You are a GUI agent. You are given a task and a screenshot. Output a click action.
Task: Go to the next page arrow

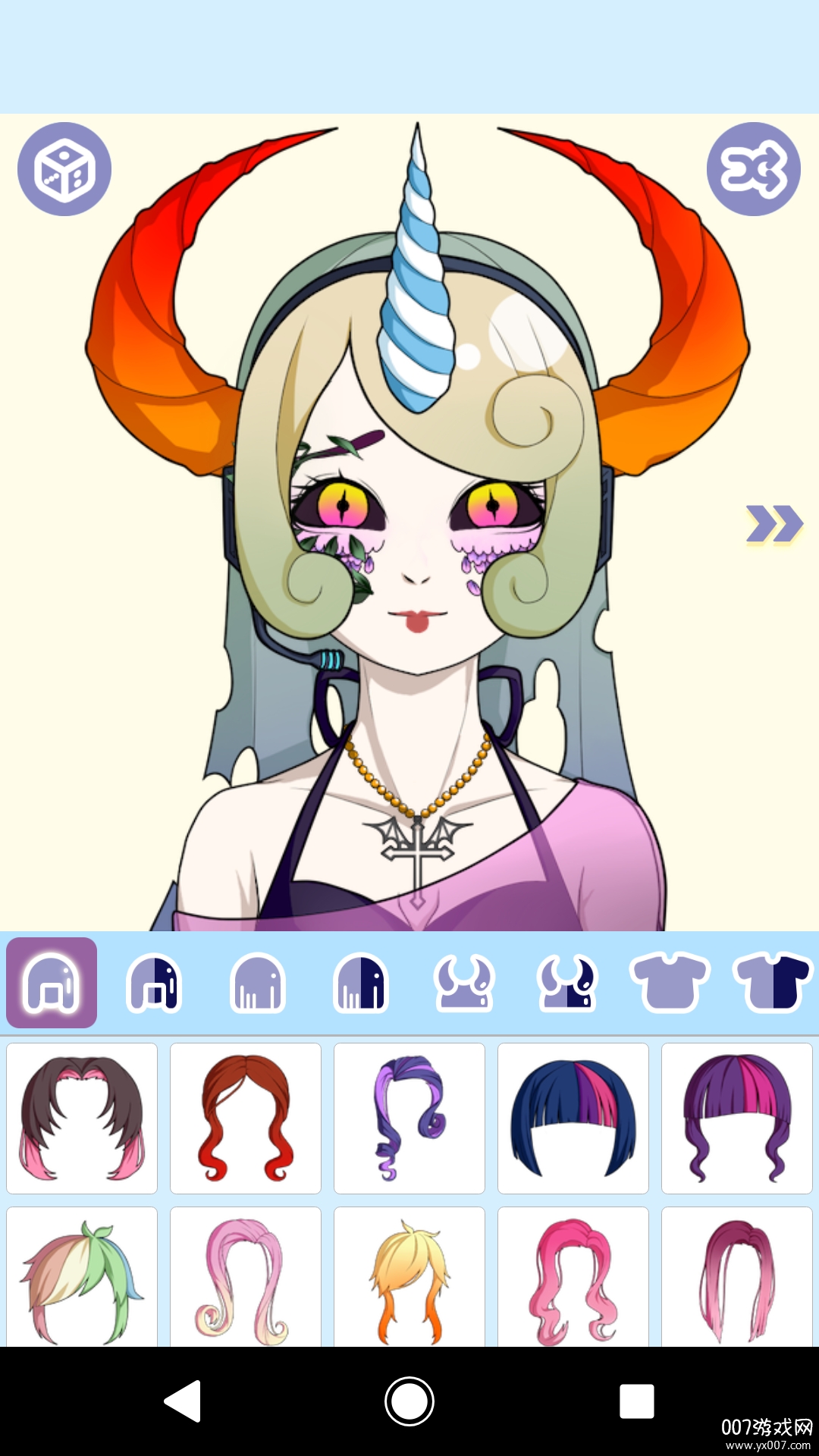[x=773, y=524]
